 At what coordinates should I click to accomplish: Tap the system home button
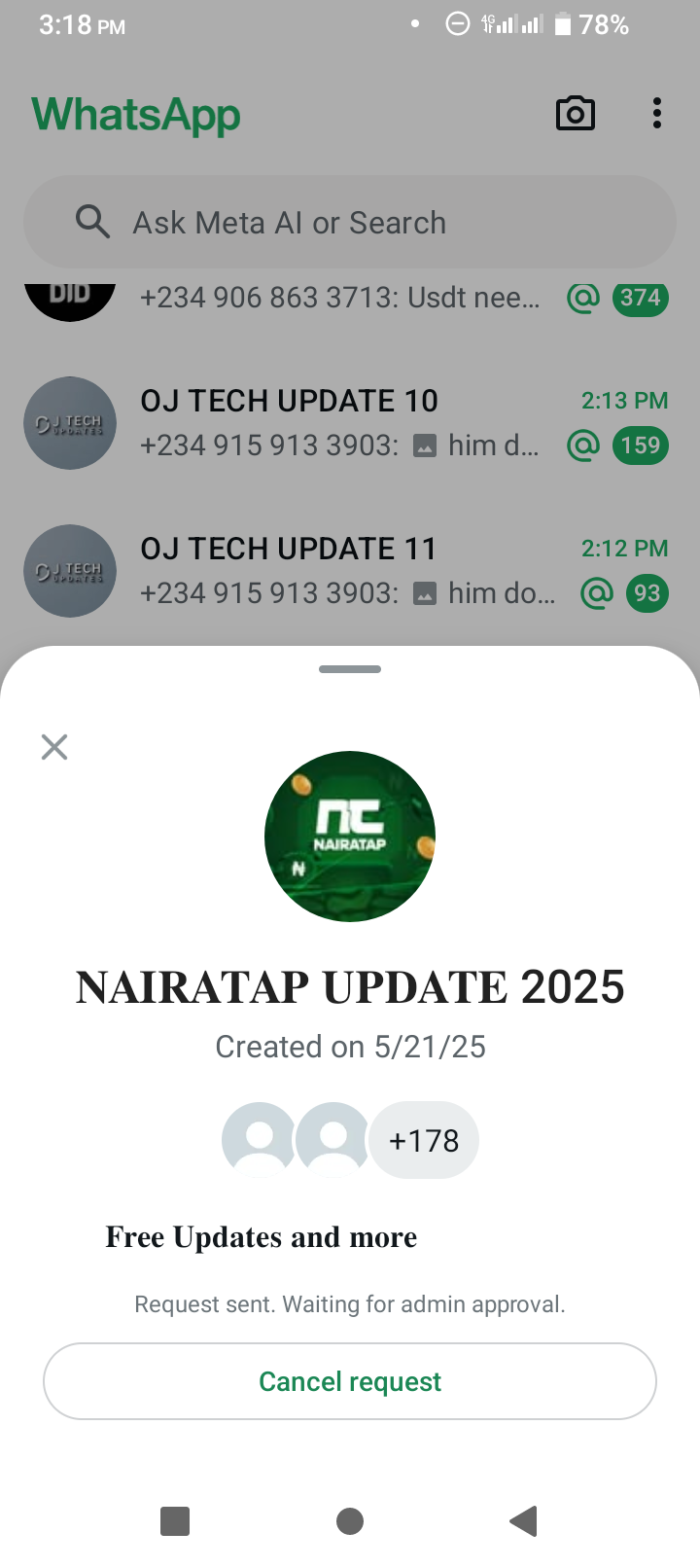tap(350, 1520)
